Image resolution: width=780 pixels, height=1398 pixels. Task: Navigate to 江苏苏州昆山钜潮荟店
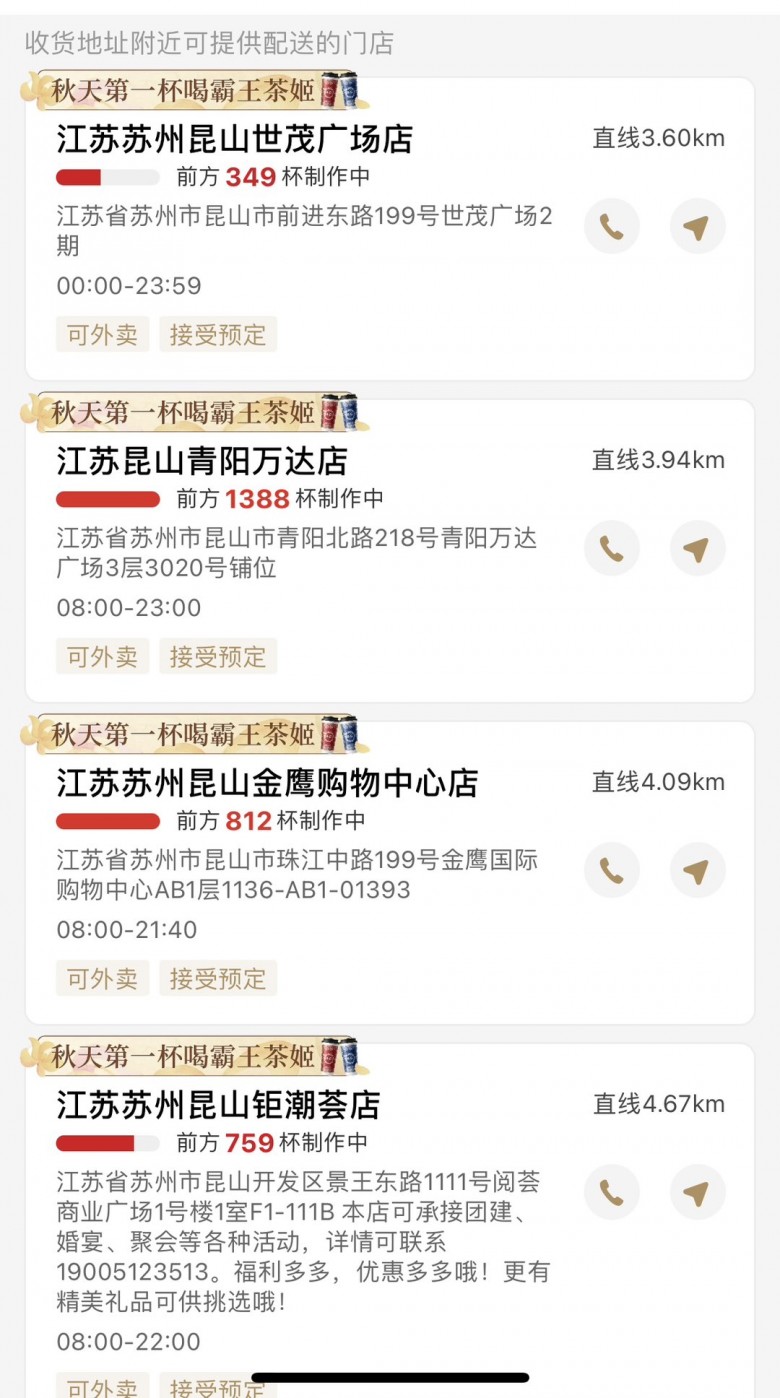pyautogui.click(x=697, y=1193)
